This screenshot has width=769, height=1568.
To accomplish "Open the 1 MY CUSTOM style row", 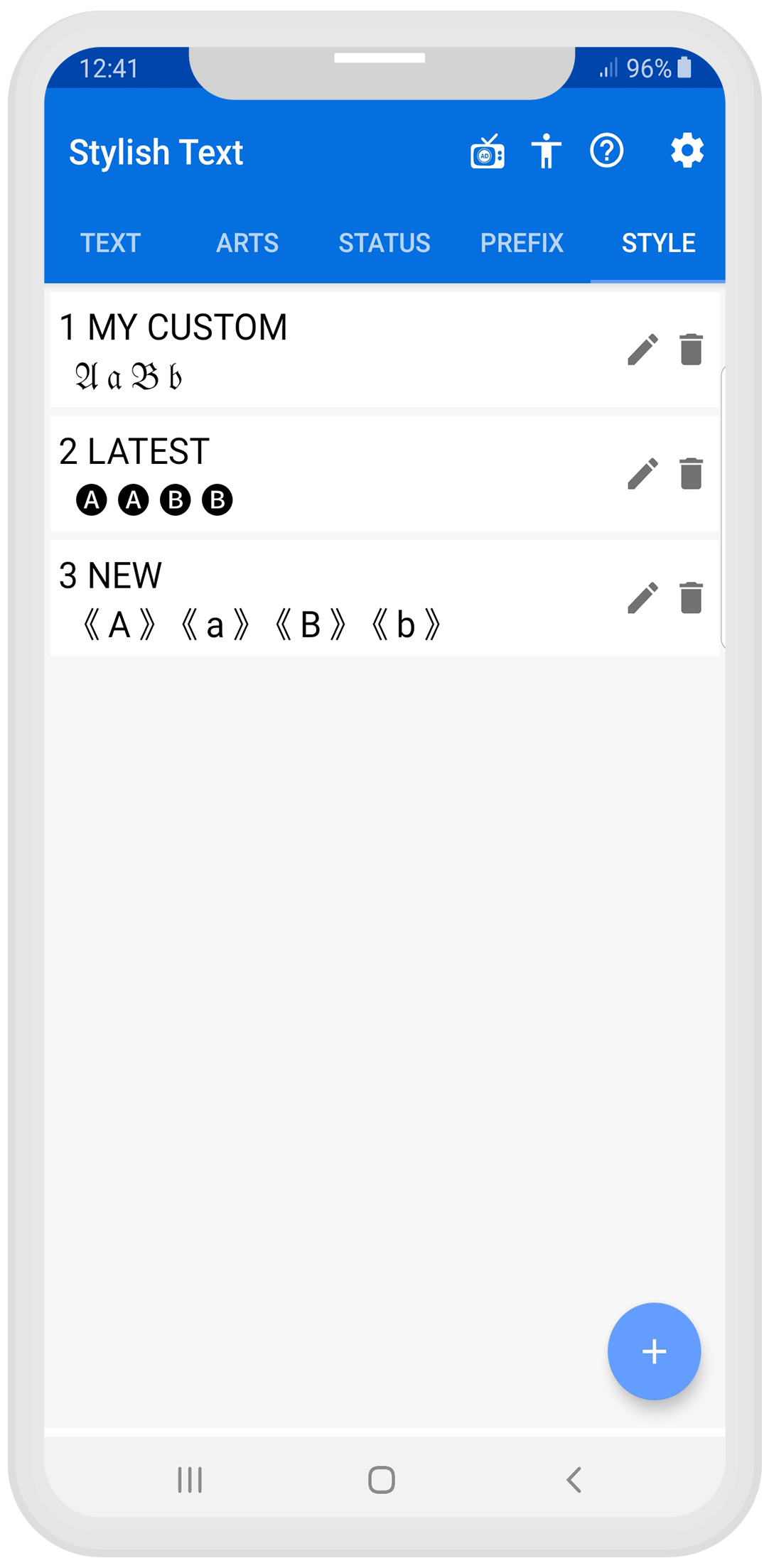I will click(320, 350).
